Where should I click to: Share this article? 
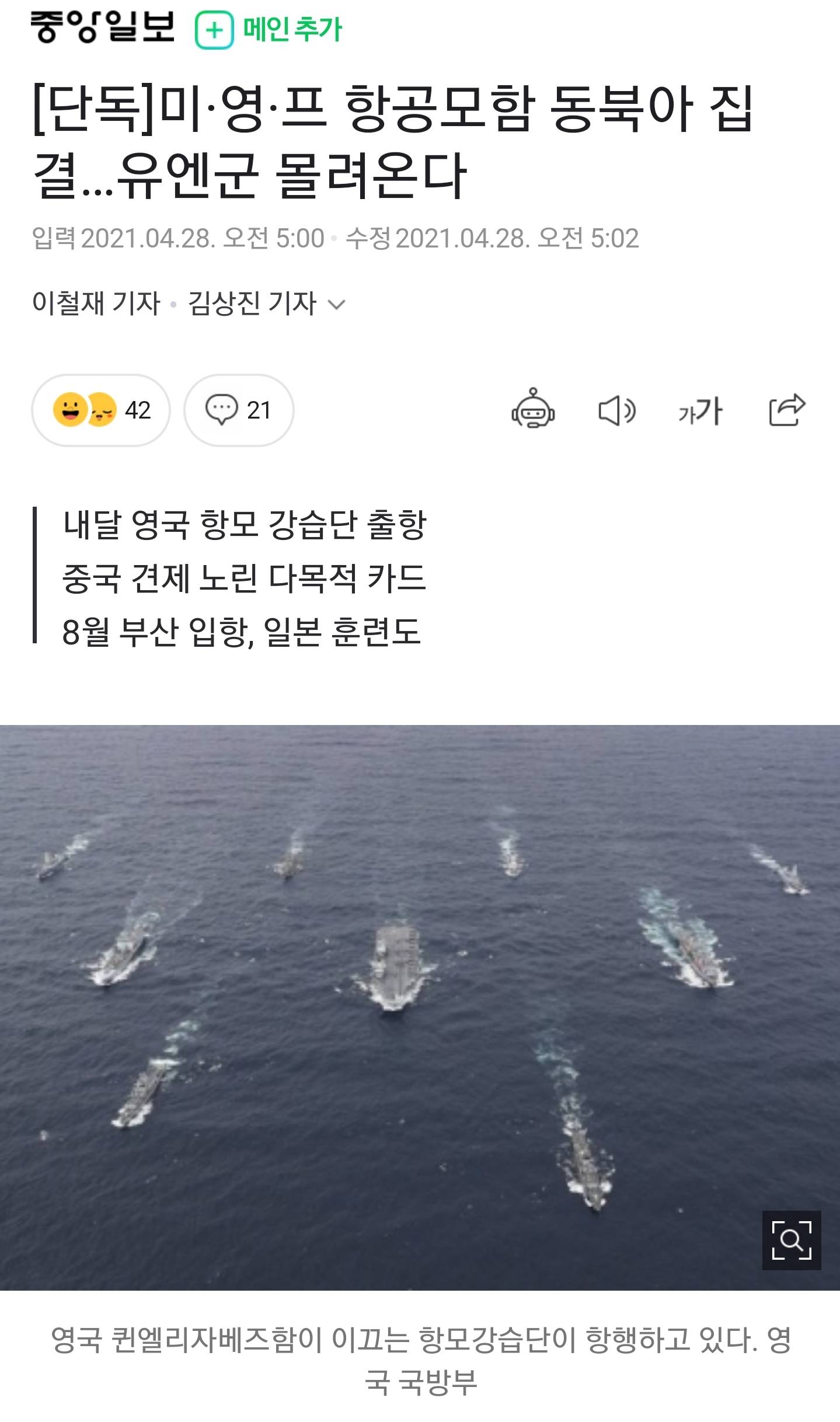(x=786, y=409)
